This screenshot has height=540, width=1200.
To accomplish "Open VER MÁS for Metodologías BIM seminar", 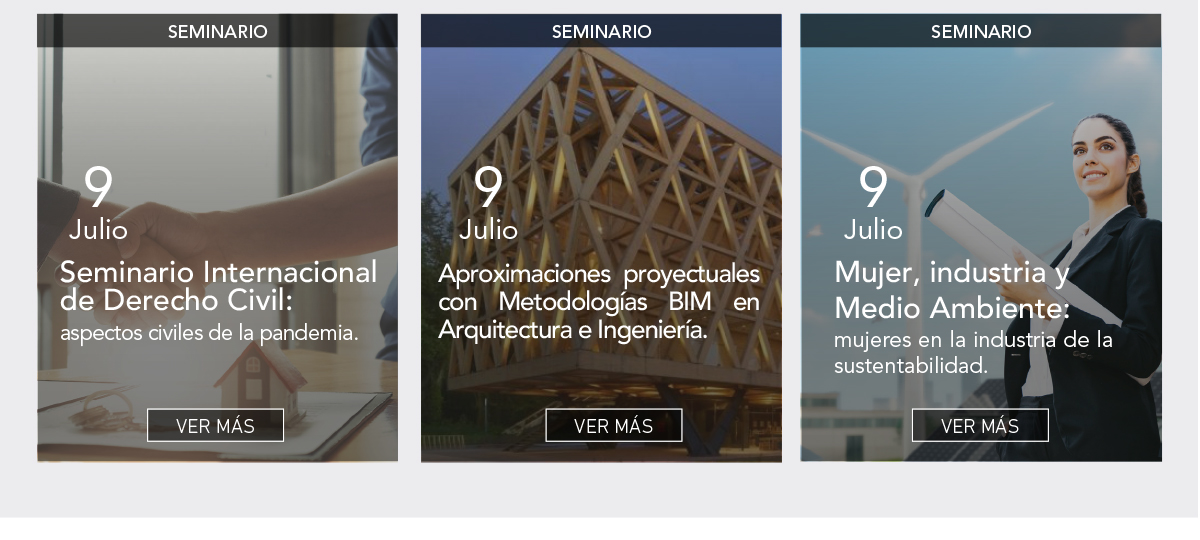I will pyautogui.click(x=613, y=425).
